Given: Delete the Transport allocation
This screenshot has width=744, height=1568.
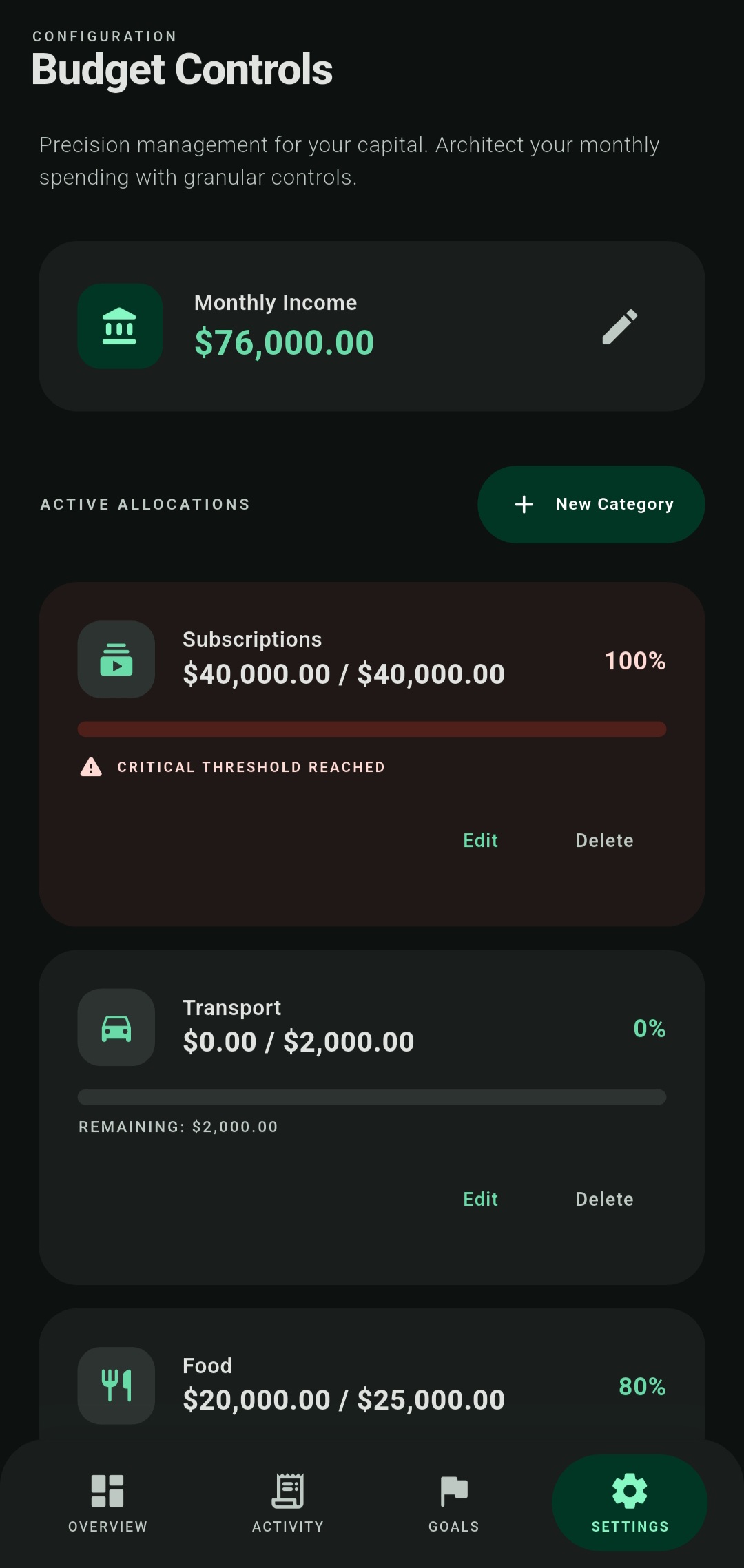Looking at the screenshot, I should (604, 1199).
